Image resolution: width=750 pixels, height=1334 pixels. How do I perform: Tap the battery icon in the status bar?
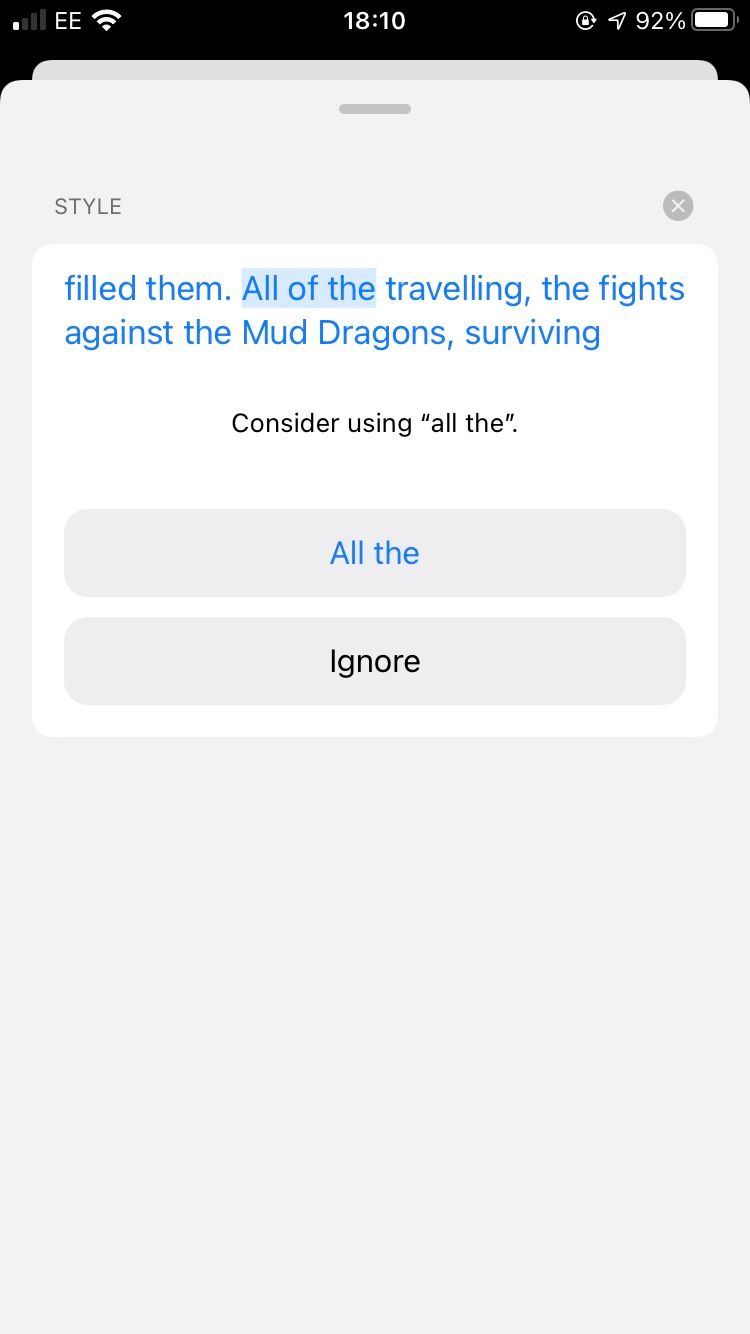pos(716,19)
